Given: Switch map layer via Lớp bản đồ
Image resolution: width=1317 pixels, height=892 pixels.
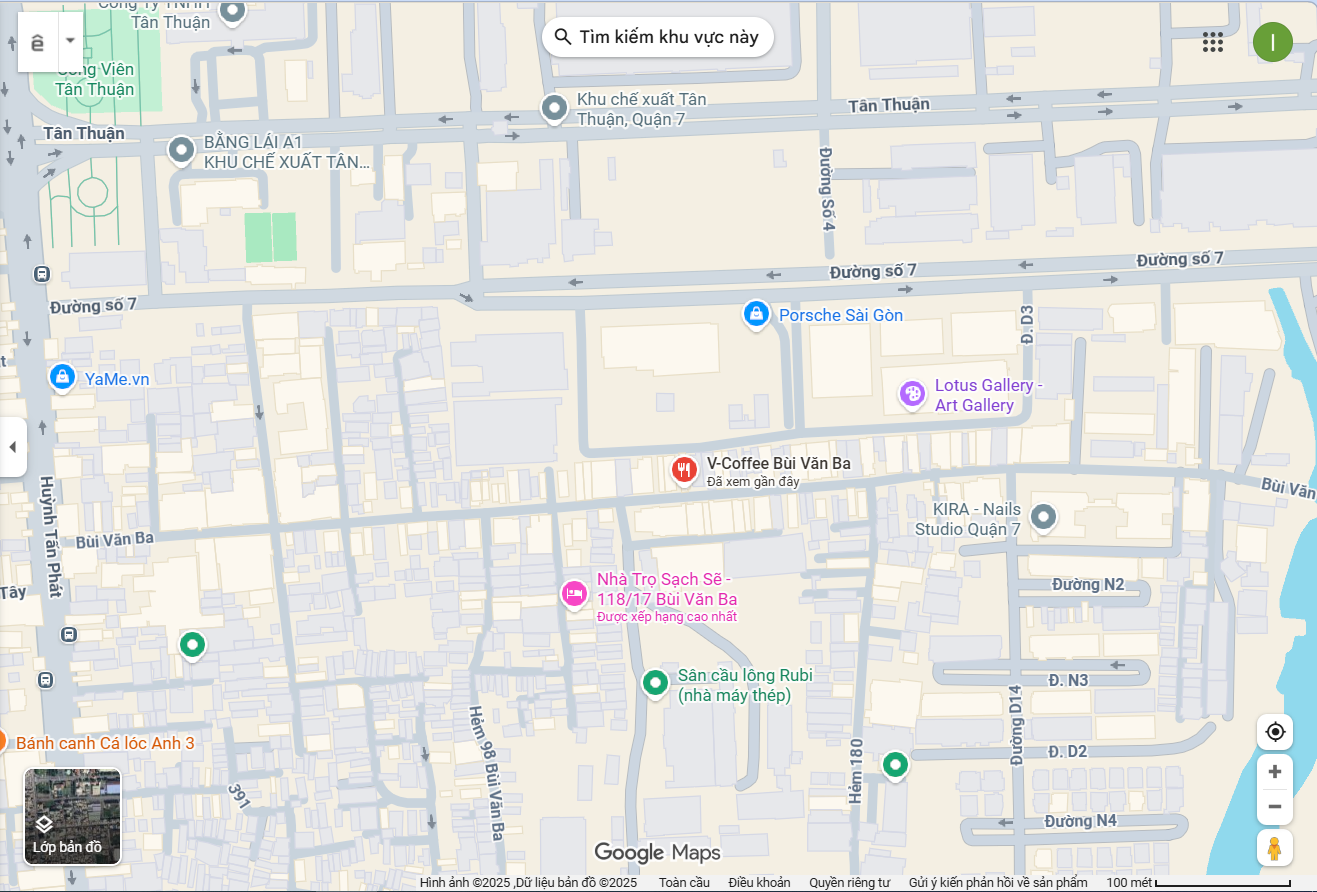Looking at the screenshot, I should 72,816.
